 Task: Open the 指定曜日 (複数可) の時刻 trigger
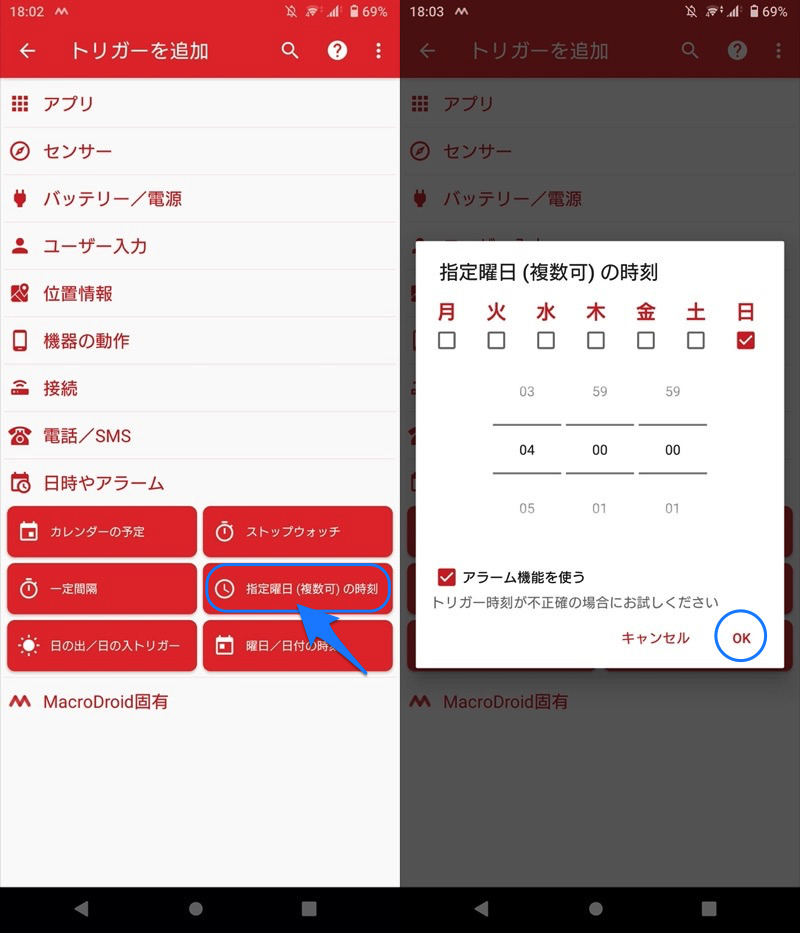click(x=297, y=589)
